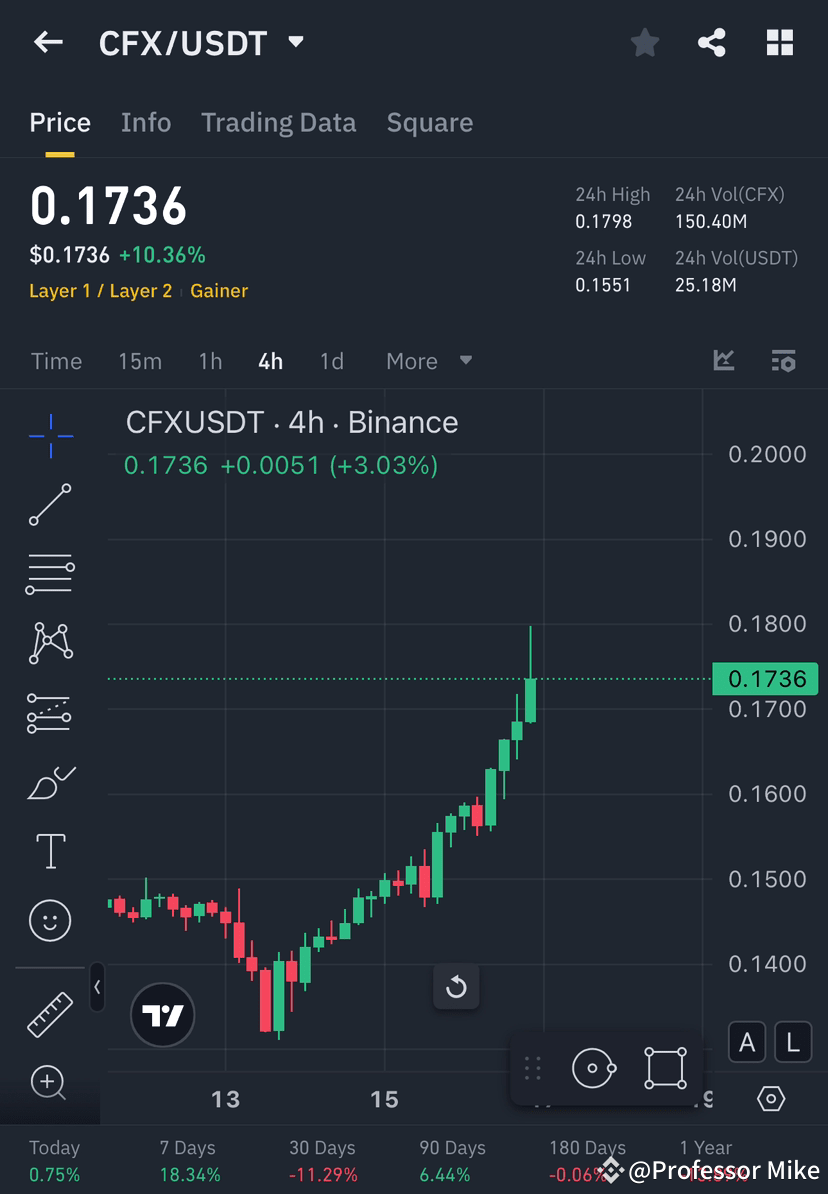Image resolution: width=828 pixels, height=1194 pixels.
Task: Switch to the Trading Data tab
Action: pos(278,122)
